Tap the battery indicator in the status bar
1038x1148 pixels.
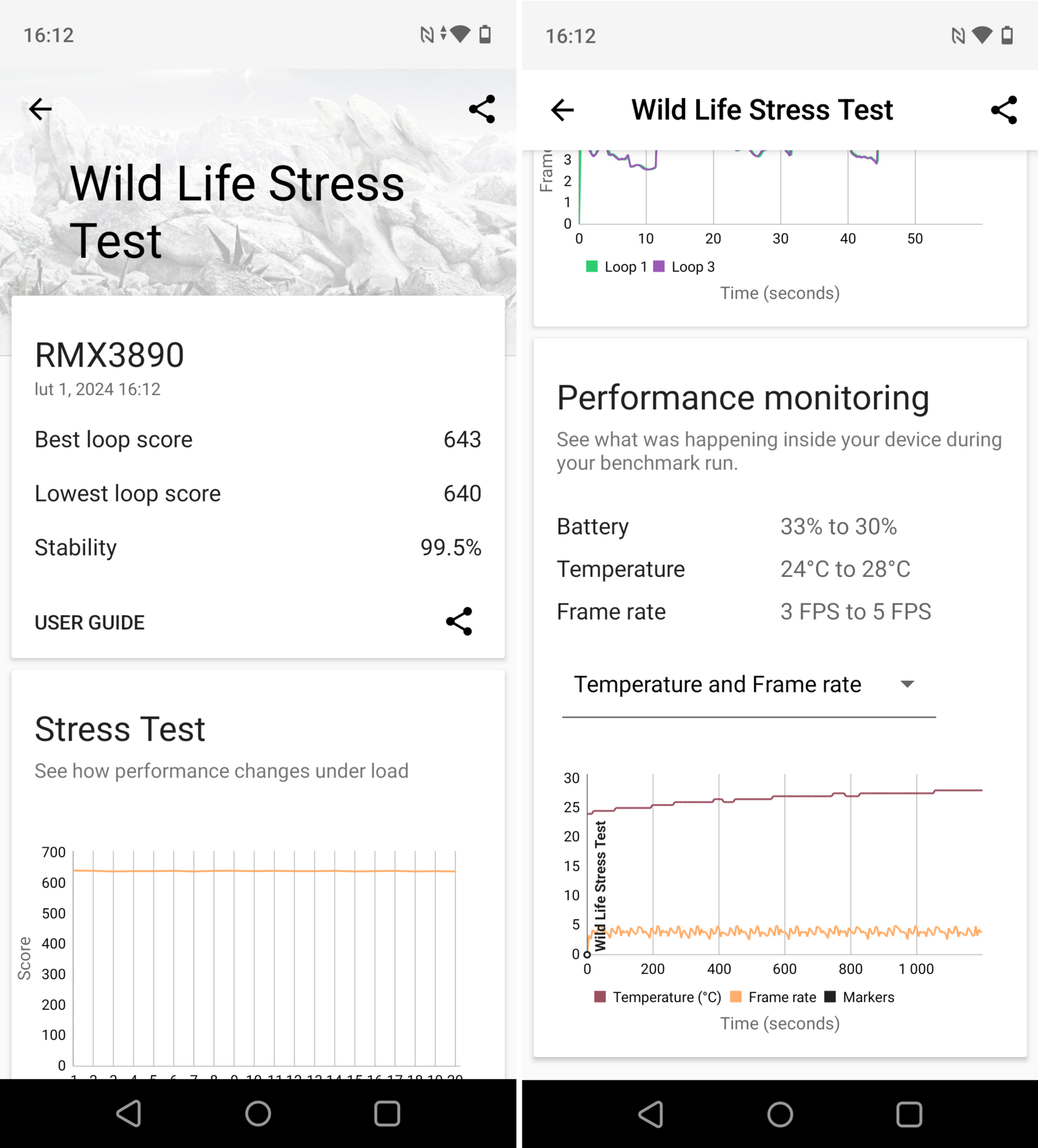pyautogui.click(x=487, y=35)
